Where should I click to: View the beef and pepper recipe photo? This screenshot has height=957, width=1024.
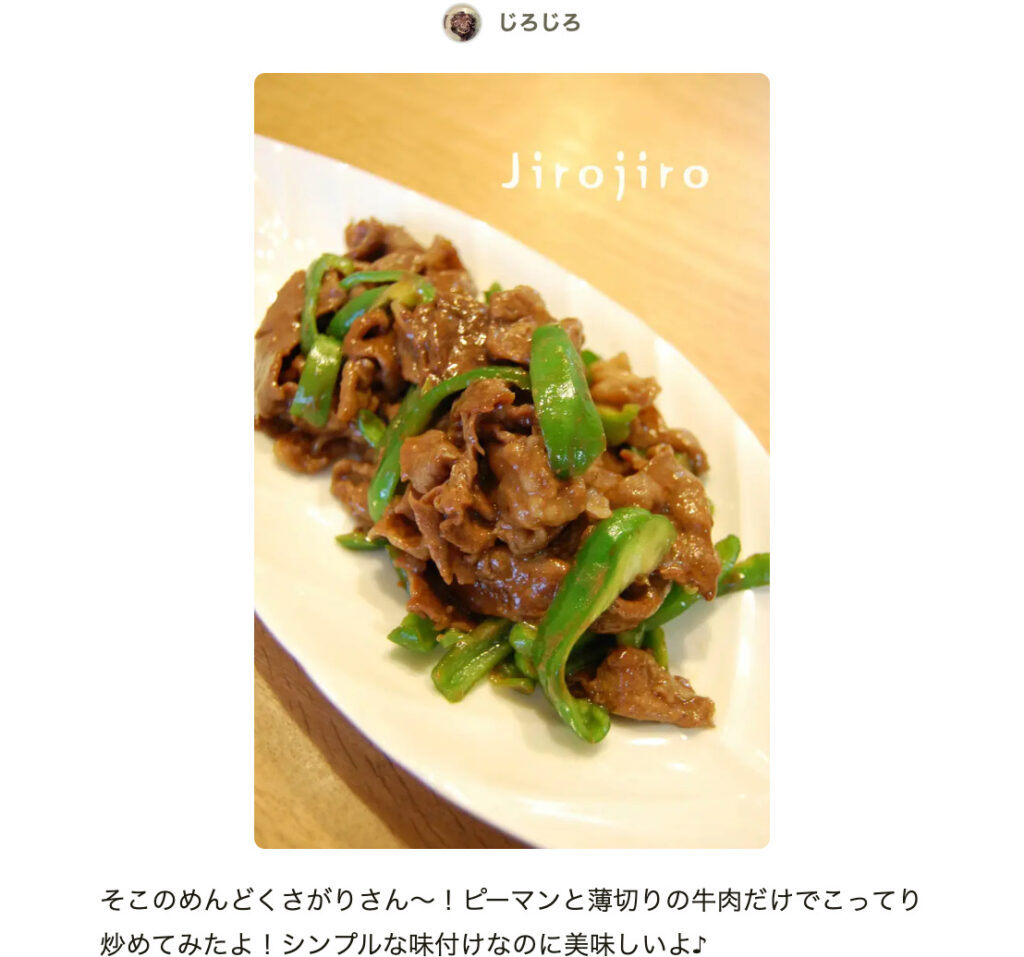click(x=511, y=460)
